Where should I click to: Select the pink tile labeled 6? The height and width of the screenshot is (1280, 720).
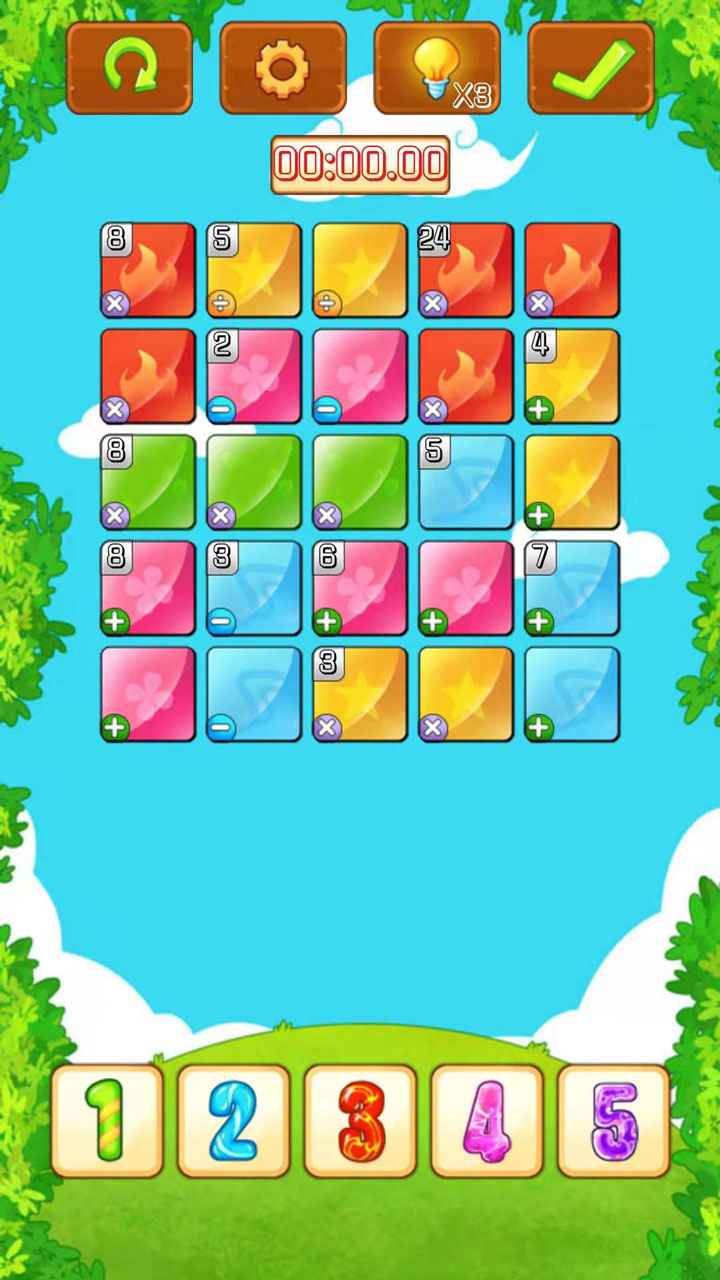point(360,588)
